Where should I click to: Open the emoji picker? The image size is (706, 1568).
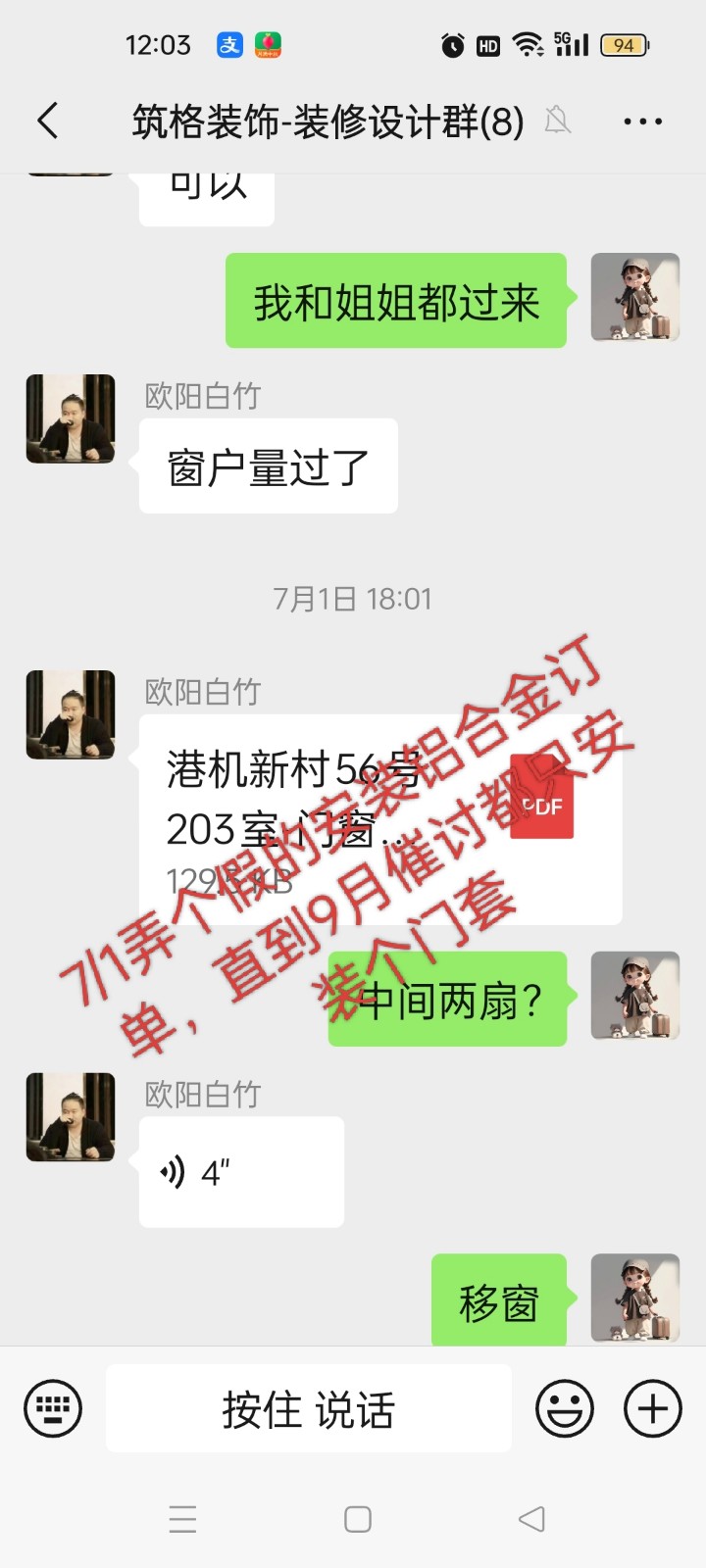click(x=565, y=1409)
